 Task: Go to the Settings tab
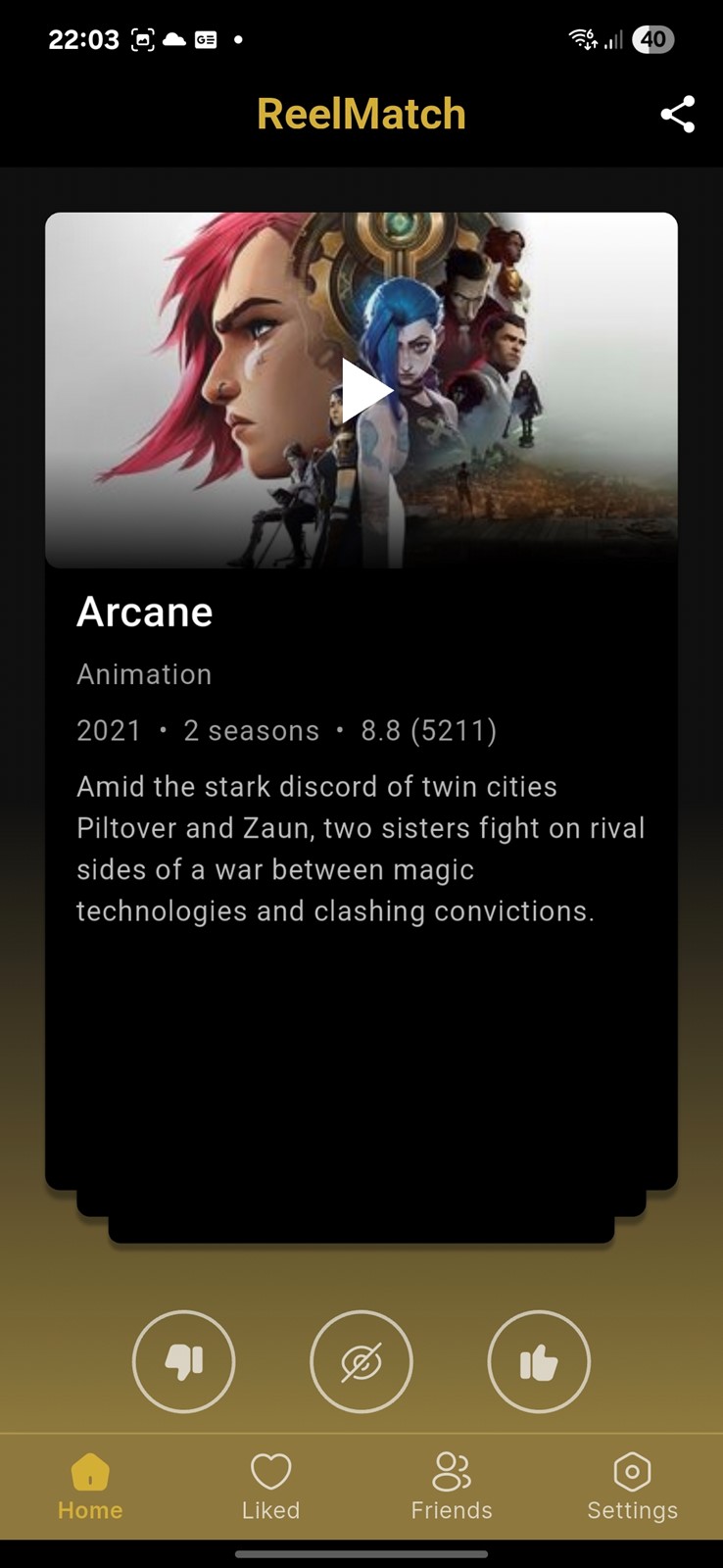632,1487
